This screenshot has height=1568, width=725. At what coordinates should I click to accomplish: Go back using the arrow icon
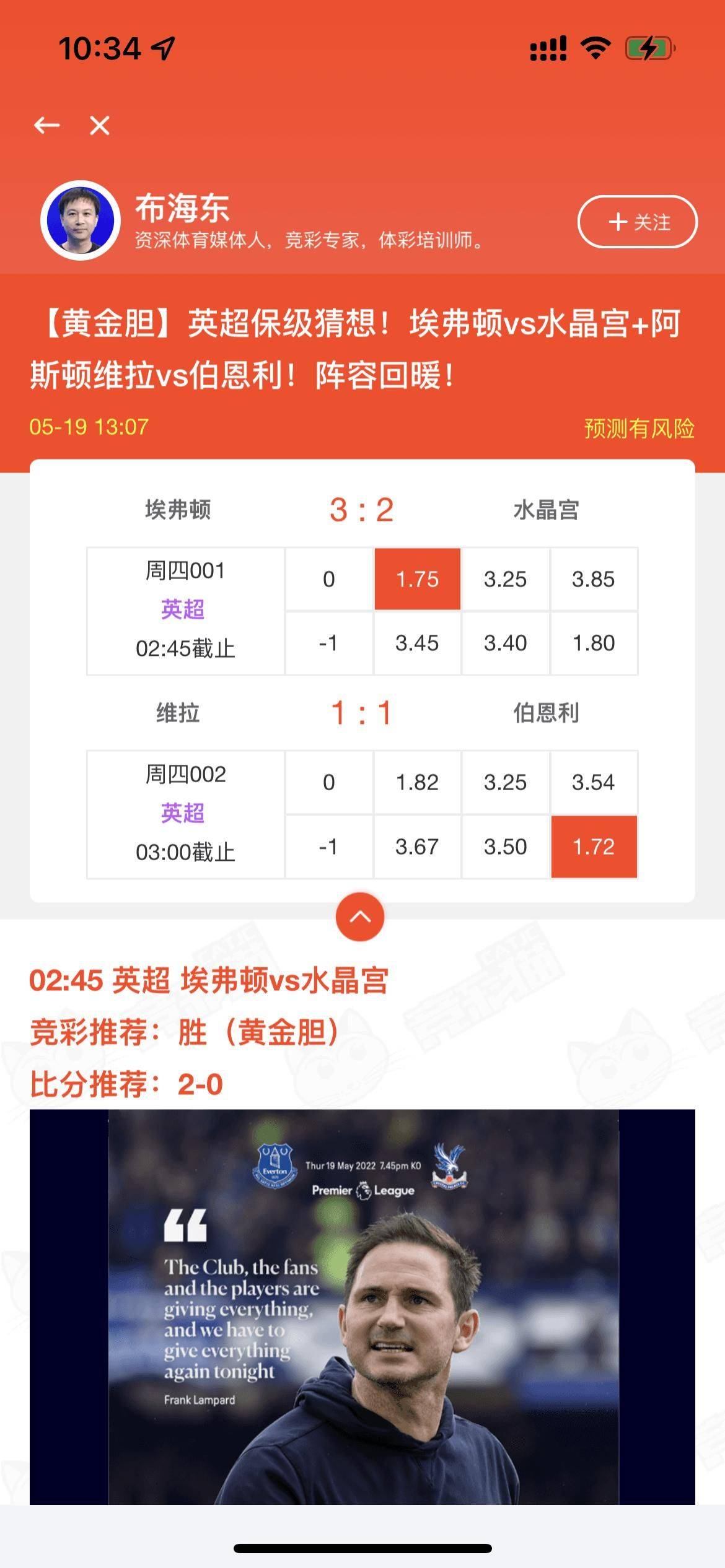pos(46,125)
